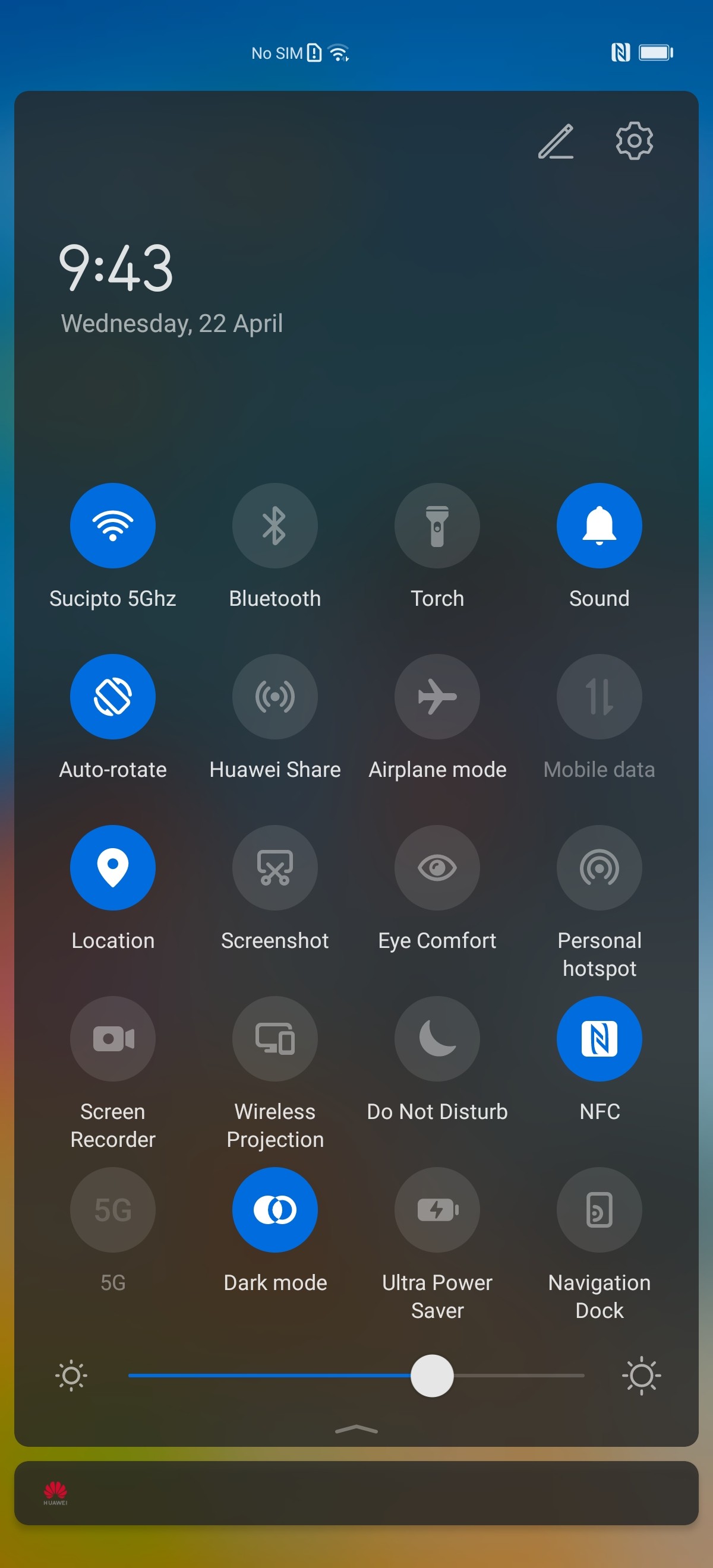Screen dimensions: 713x1568
Task: Turn on Personal hotspot
Action: click(x=599, y=867)
